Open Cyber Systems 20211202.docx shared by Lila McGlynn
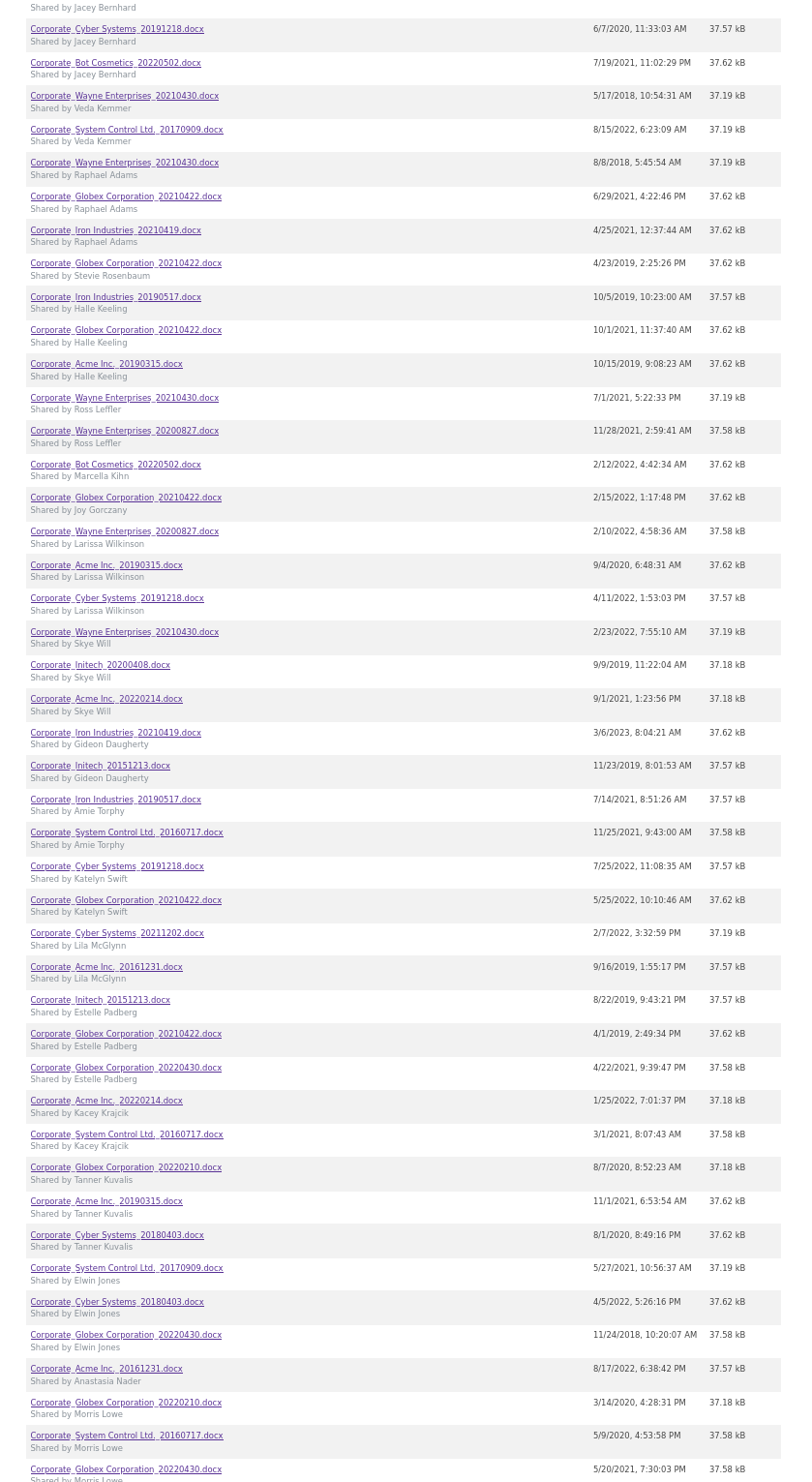The image size is (812, 1482). coord(116,933)
